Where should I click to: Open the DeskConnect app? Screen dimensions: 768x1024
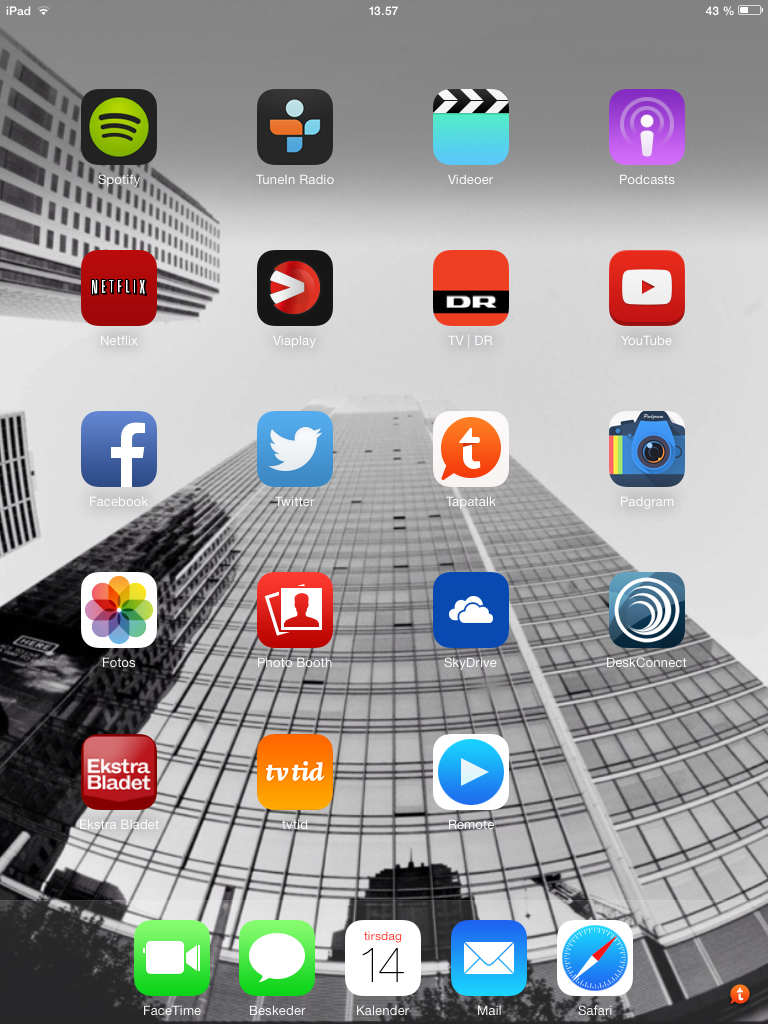click(647, 610)
